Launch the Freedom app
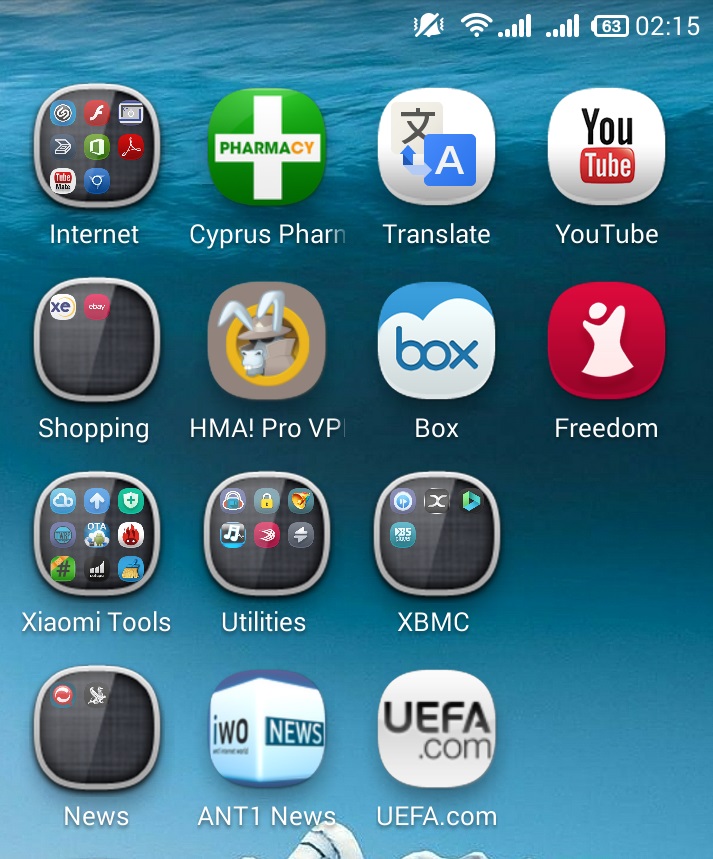 pyautogui.click(x=607, y=341)
